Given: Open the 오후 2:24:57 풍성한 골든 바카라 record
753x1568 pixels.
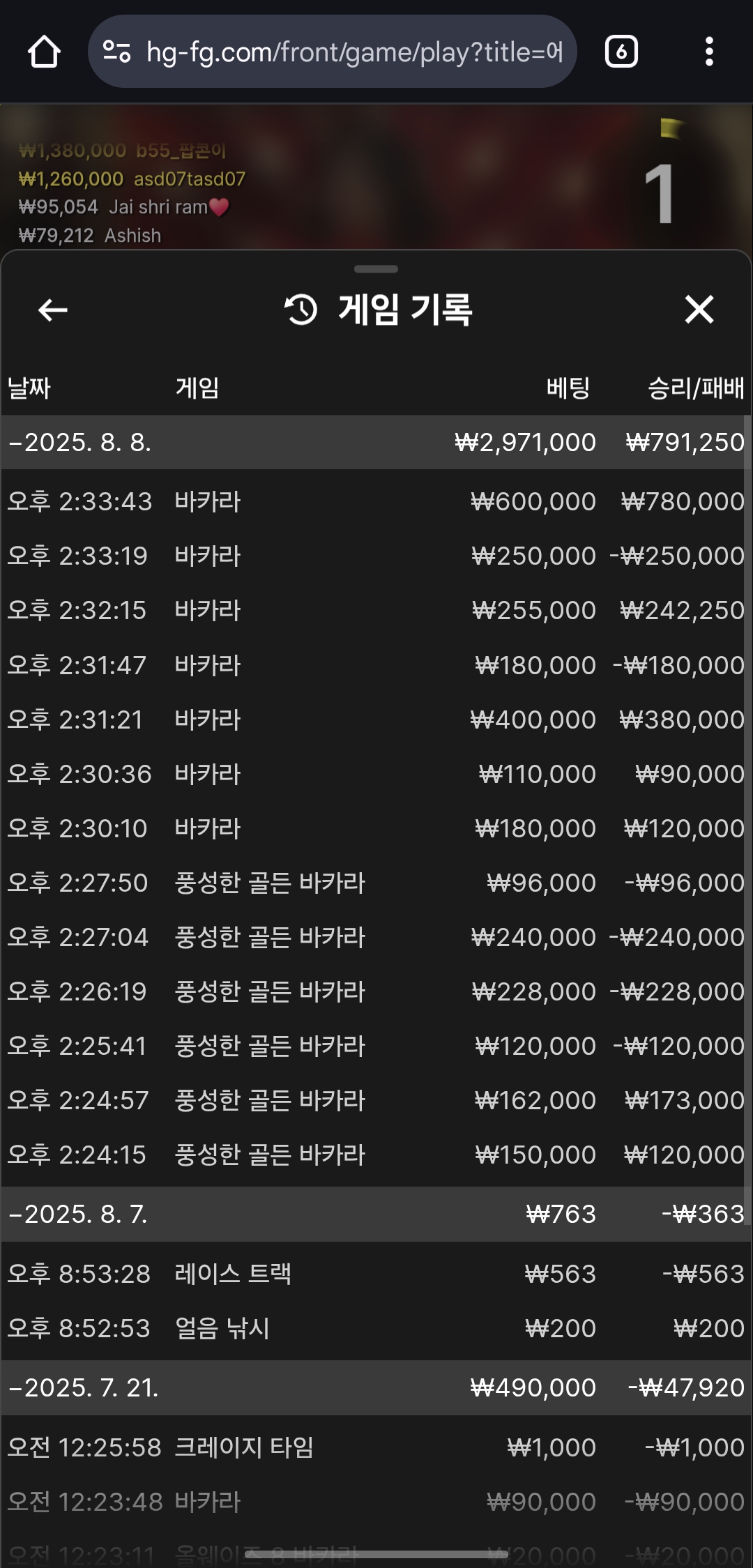Looking at the screenshot, I should pyautogui.click(x=375, y=1100).
